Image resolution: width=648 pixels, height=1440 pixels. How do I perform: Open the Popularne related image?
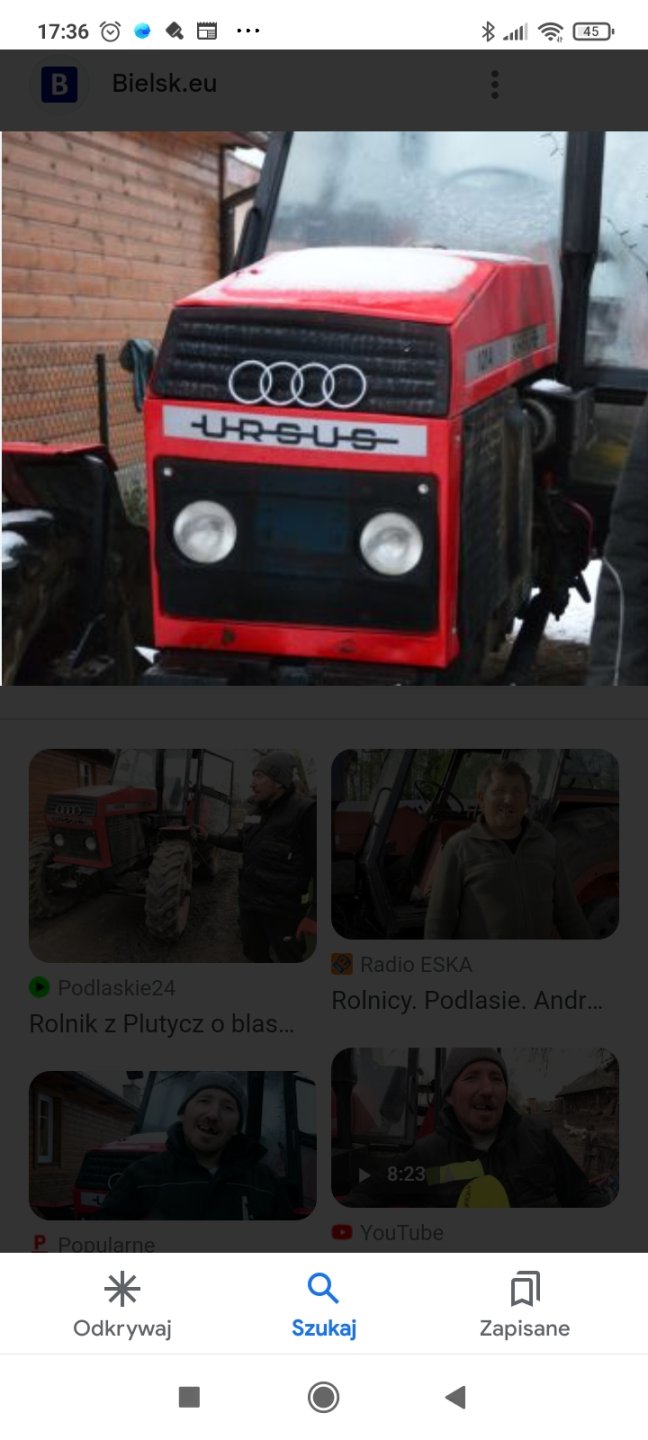pos(172,1145)
